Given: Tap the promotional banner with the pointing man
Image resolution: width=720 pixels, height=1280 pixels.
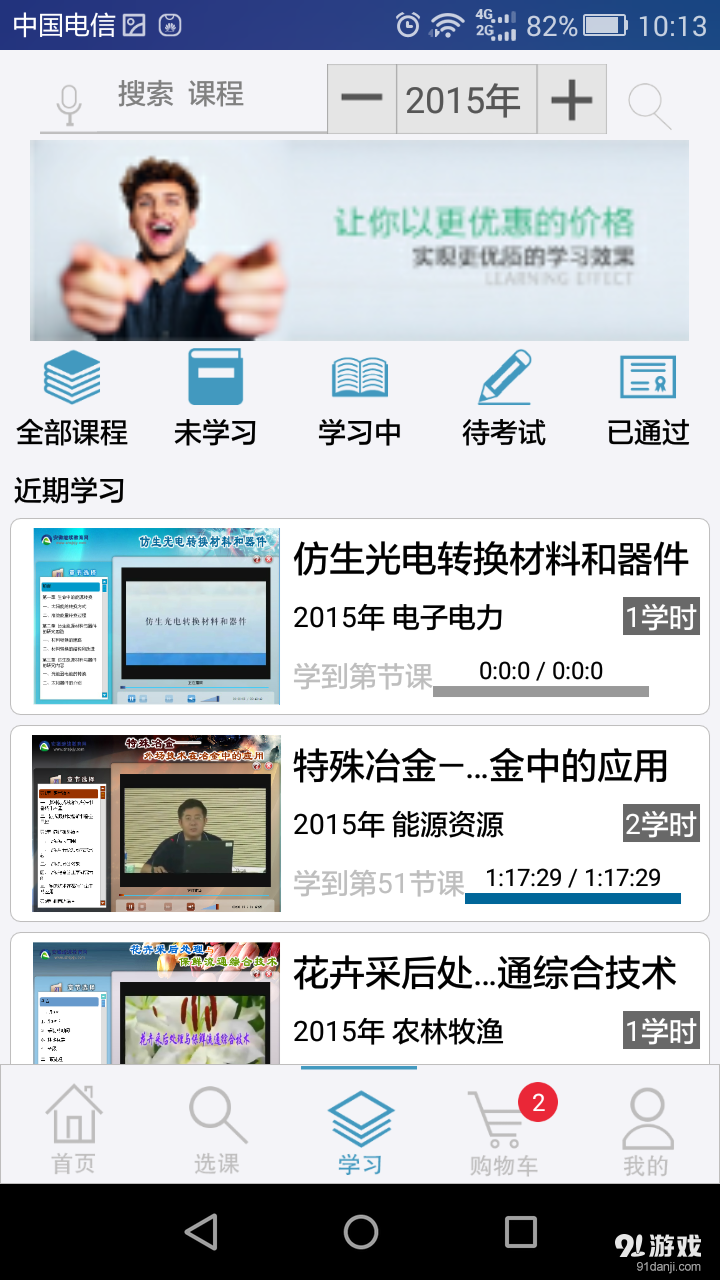Looking at the screenshot, I should point(360,240).
